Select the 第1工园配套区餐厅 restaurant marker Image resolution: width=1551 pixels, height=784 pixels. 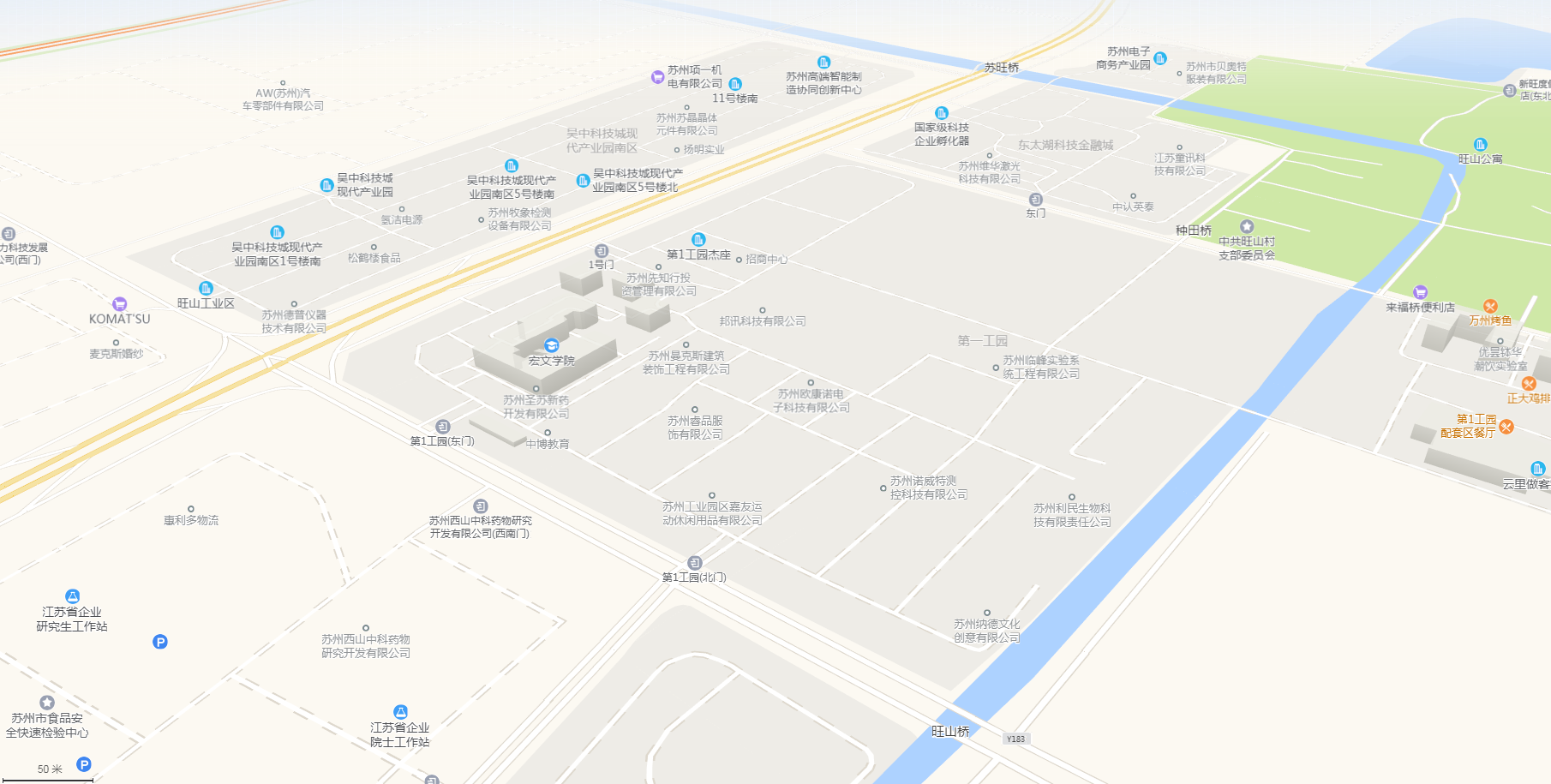(1506, 427)
